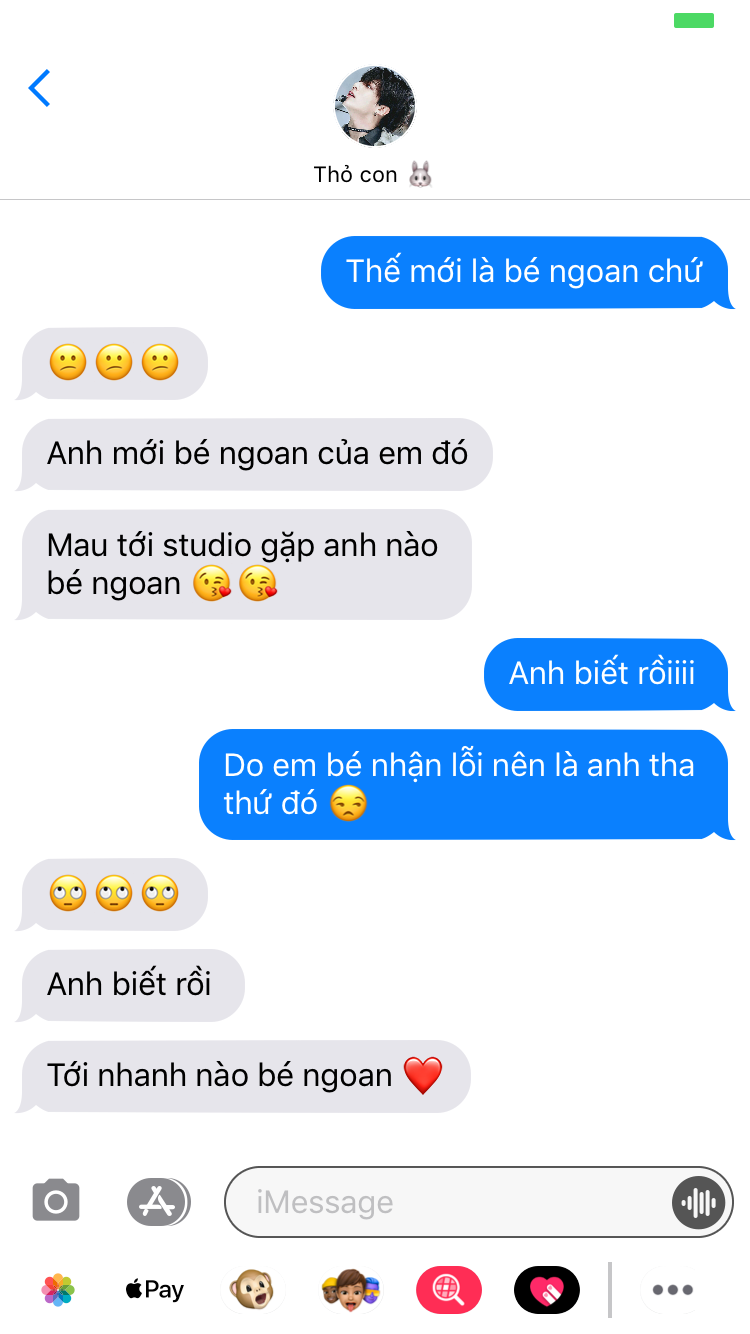Record an audio message
The image size is (750, 1334).
tap(698, 1202)
